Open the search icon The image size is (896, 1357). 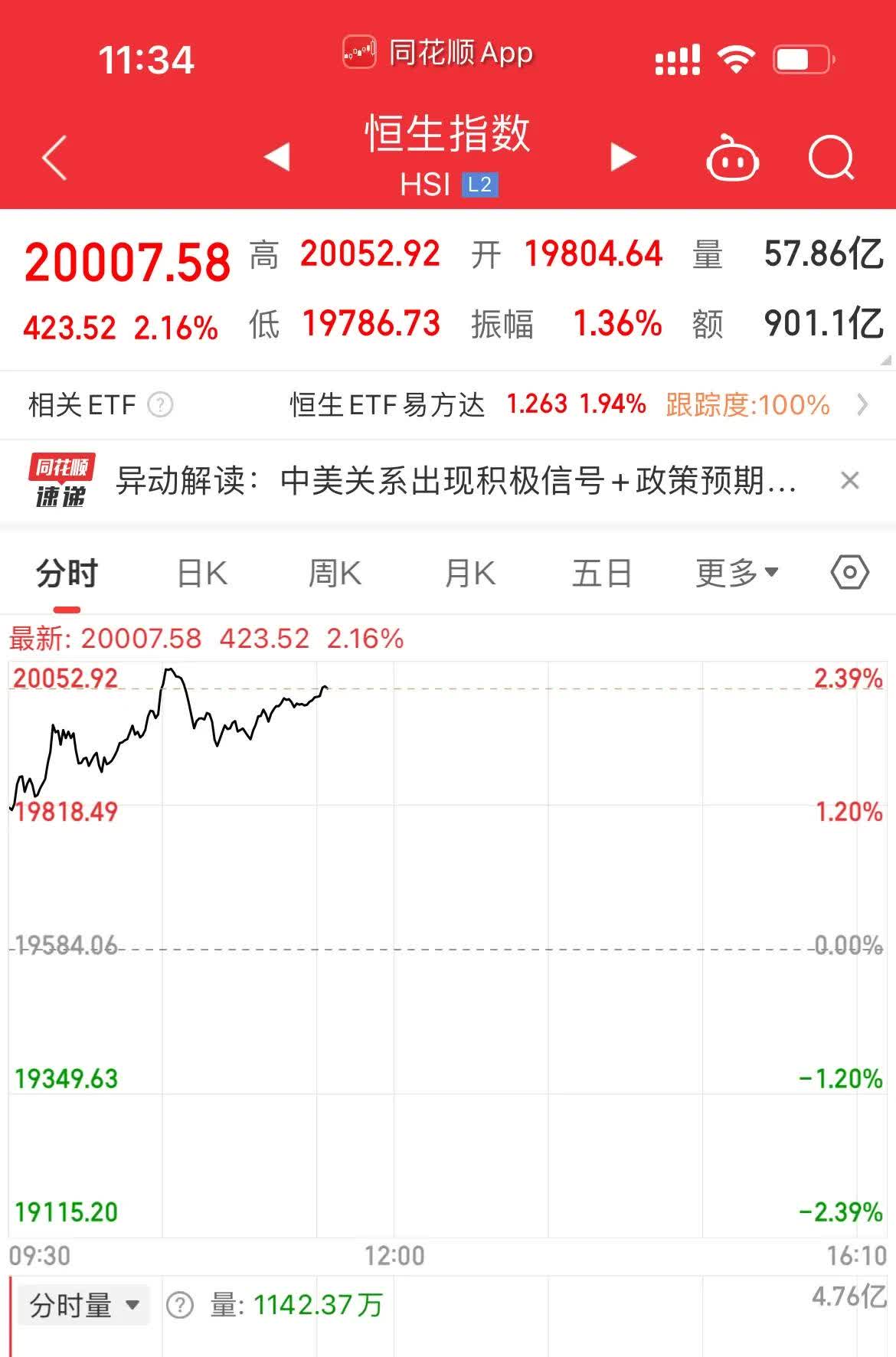coord(832,159)
